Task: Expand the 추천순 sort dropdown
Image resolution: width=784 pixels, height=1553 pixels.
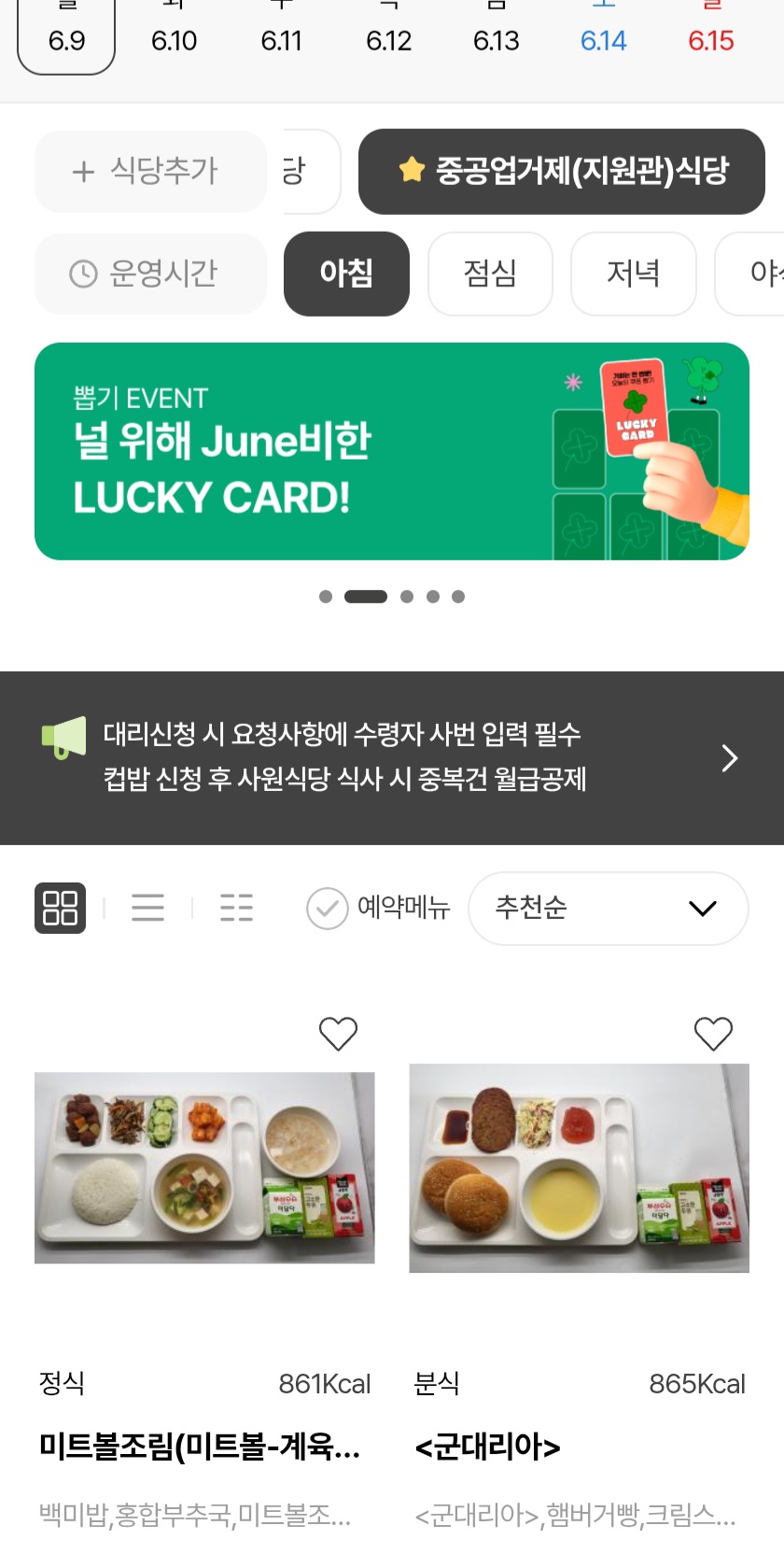Action: click(x=608, y=908)
